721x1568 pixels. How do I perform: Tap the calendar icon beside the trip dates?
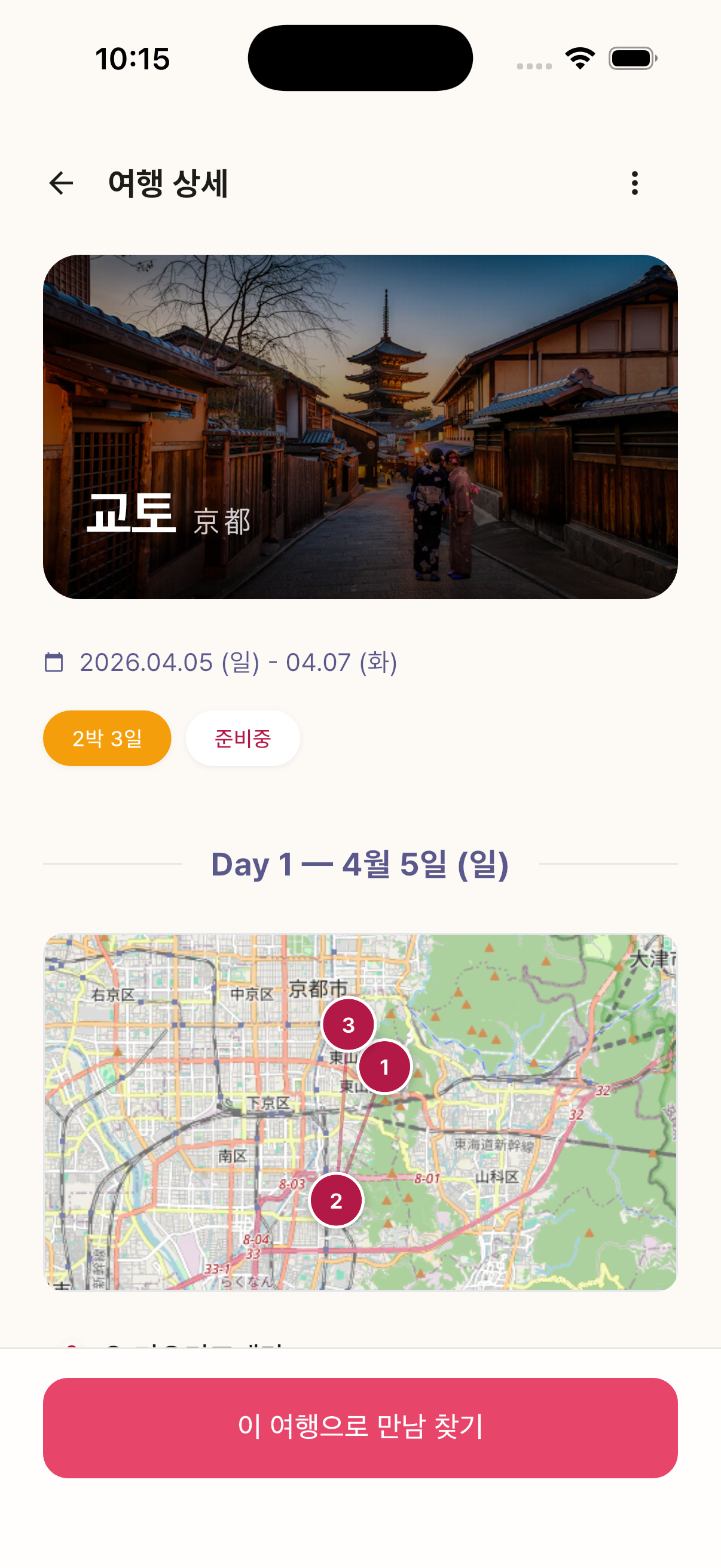coord(54,661)
